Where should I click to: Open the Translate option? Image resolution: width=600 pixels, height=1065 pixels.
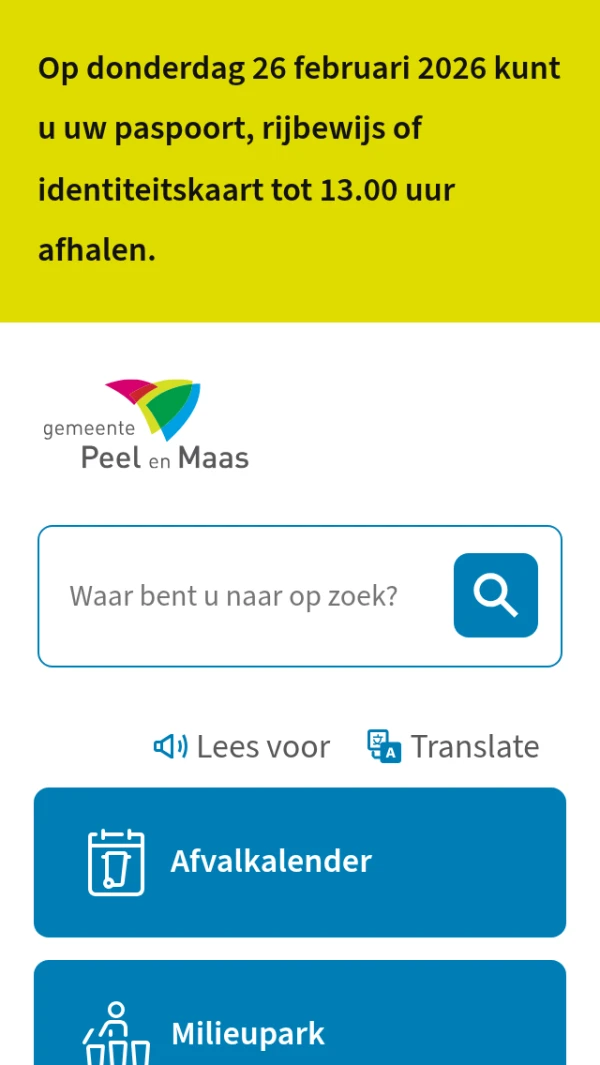(x=453, y=746)
